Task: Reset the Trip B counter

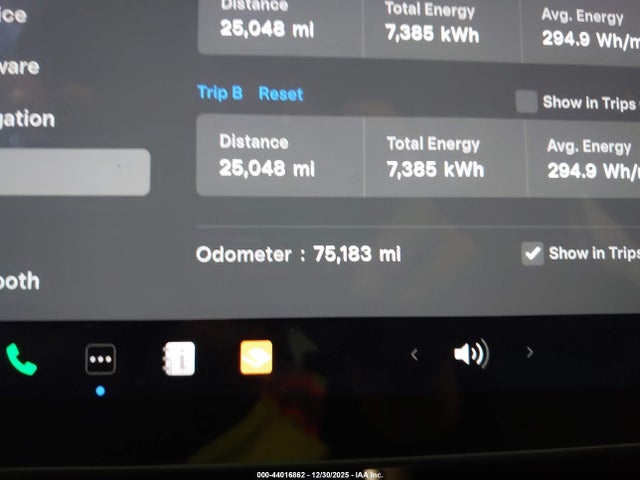Action: click(x=280, y=94)
